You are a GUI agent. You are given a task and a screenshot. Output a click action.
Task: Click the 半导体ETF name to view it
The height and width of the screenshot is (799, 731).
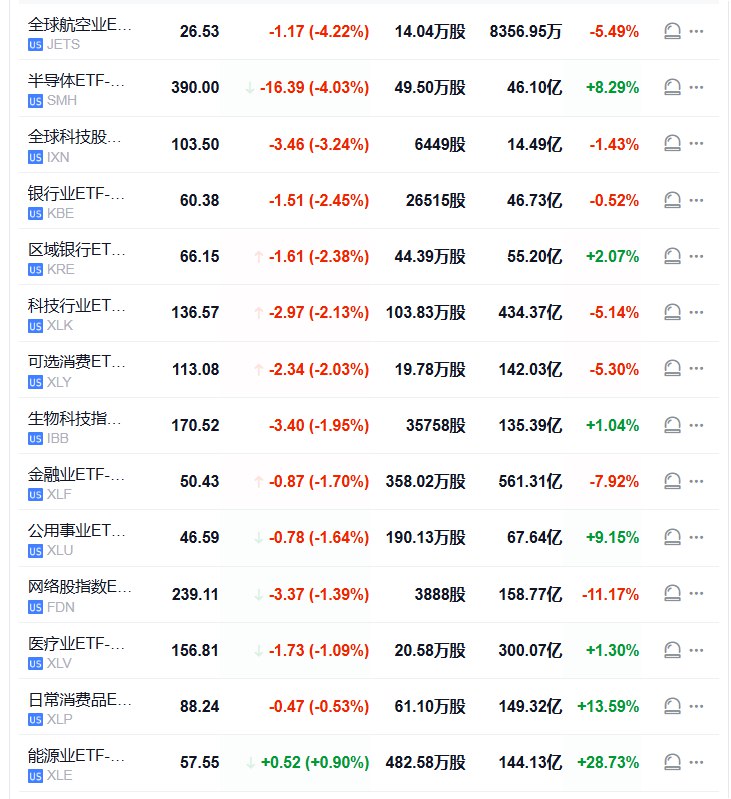[70, 78]
